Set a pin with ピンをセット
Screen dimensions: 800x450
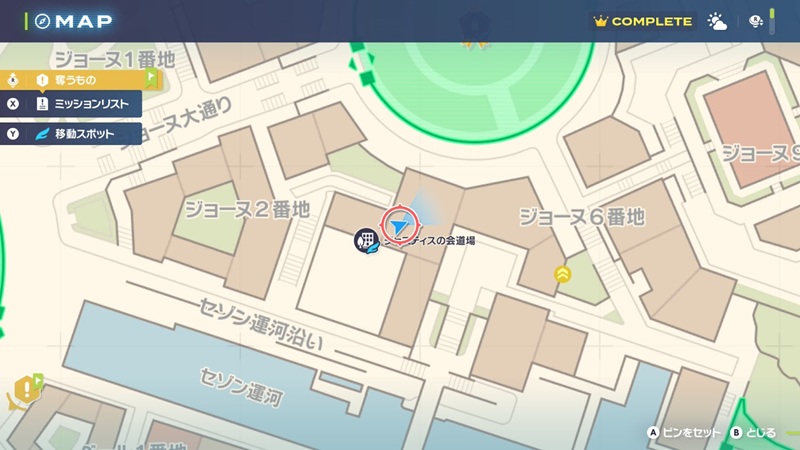[685, 433]
